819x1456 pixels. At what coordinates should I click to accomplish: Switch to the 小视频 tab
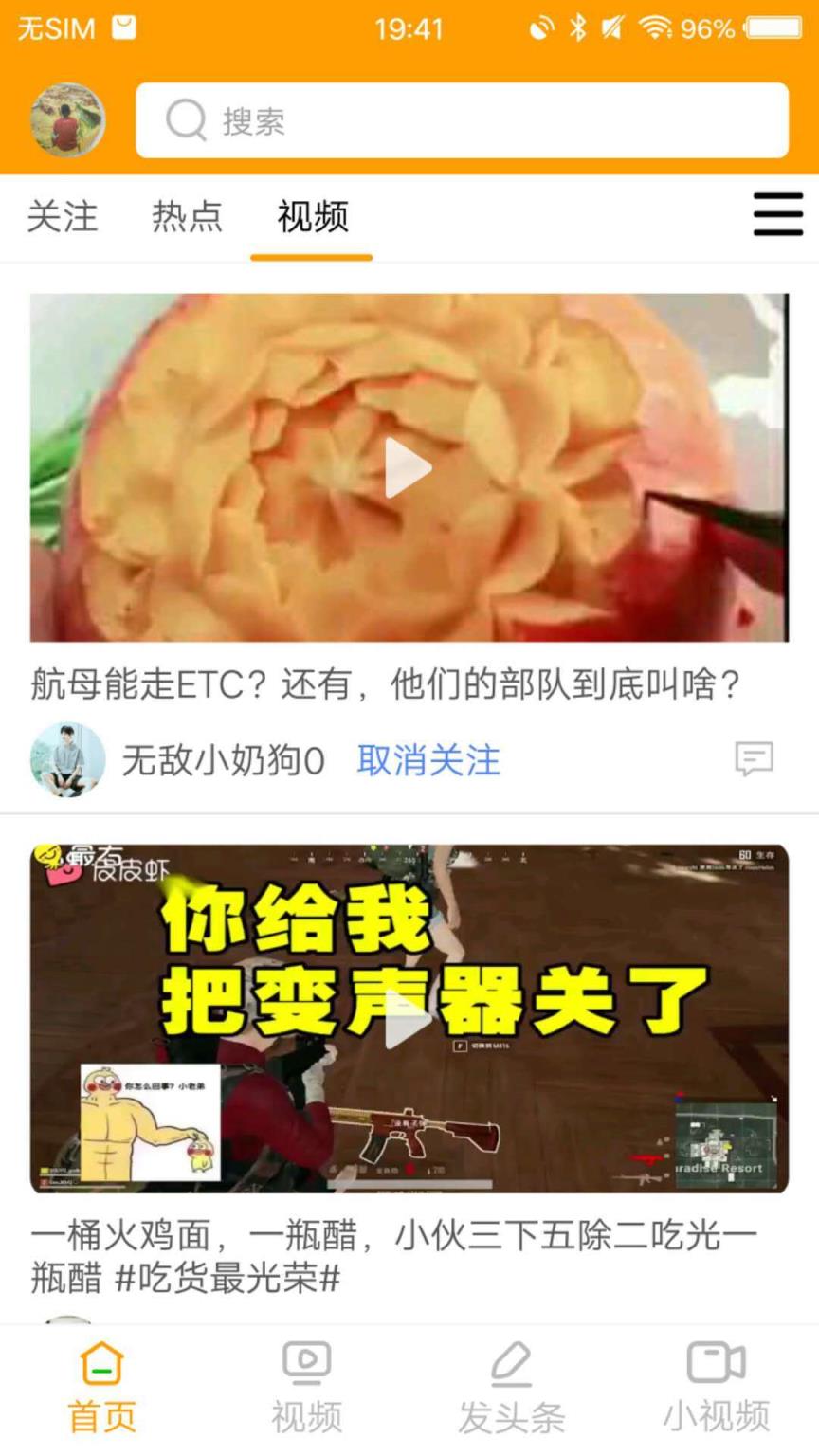pyautogui.click(x=716, y=1388)
